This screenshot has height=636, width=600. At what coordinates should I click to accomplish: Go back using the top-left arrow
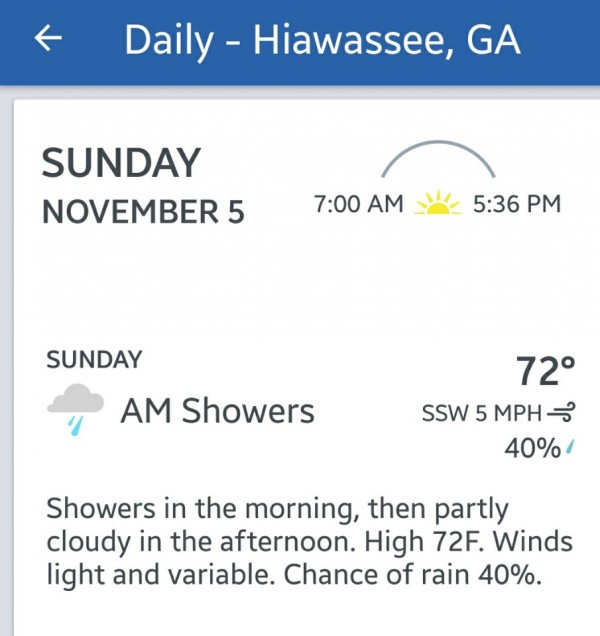point(48,39)
